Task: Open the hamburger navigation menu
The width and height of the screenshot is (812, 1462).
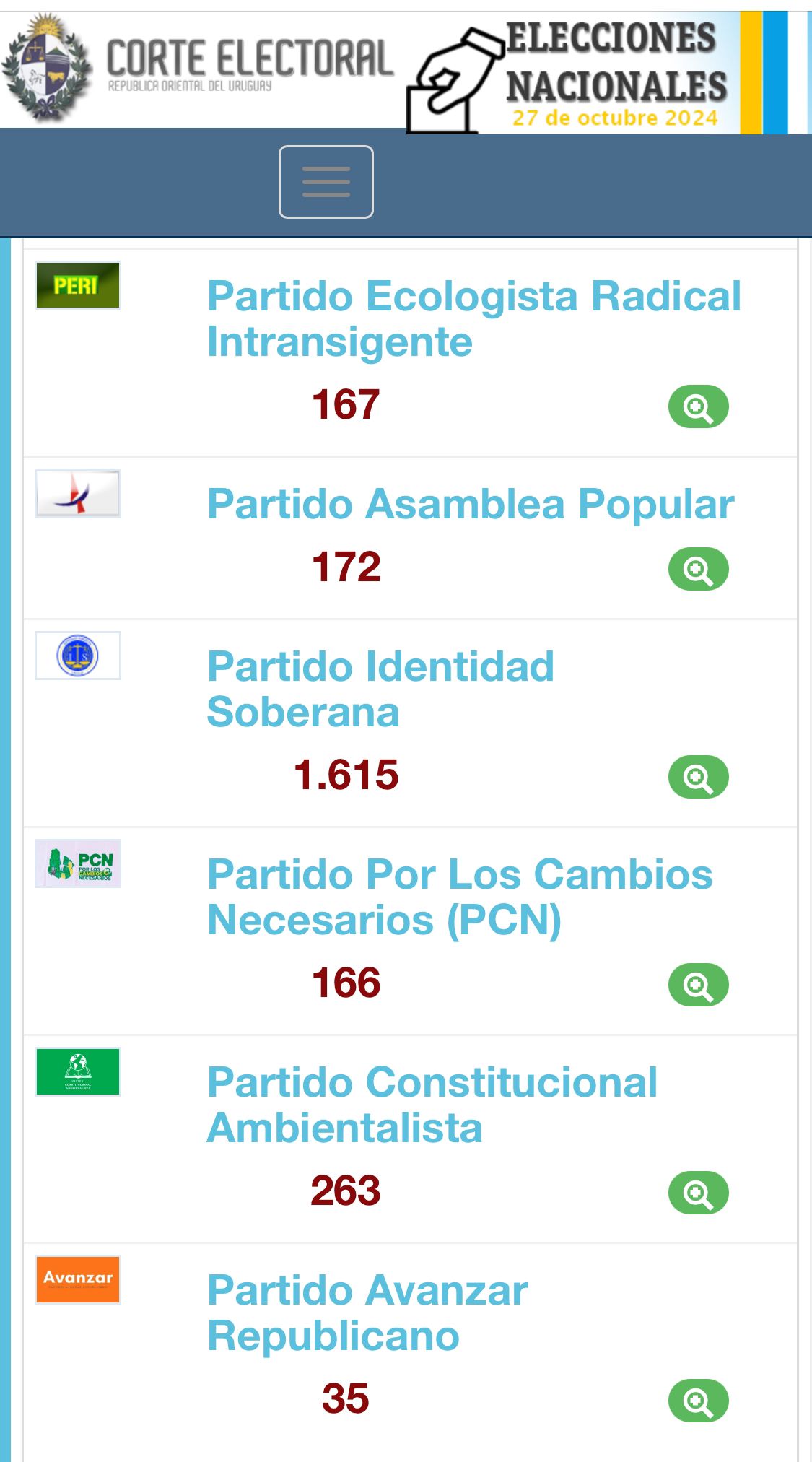Action: point(326,182)
